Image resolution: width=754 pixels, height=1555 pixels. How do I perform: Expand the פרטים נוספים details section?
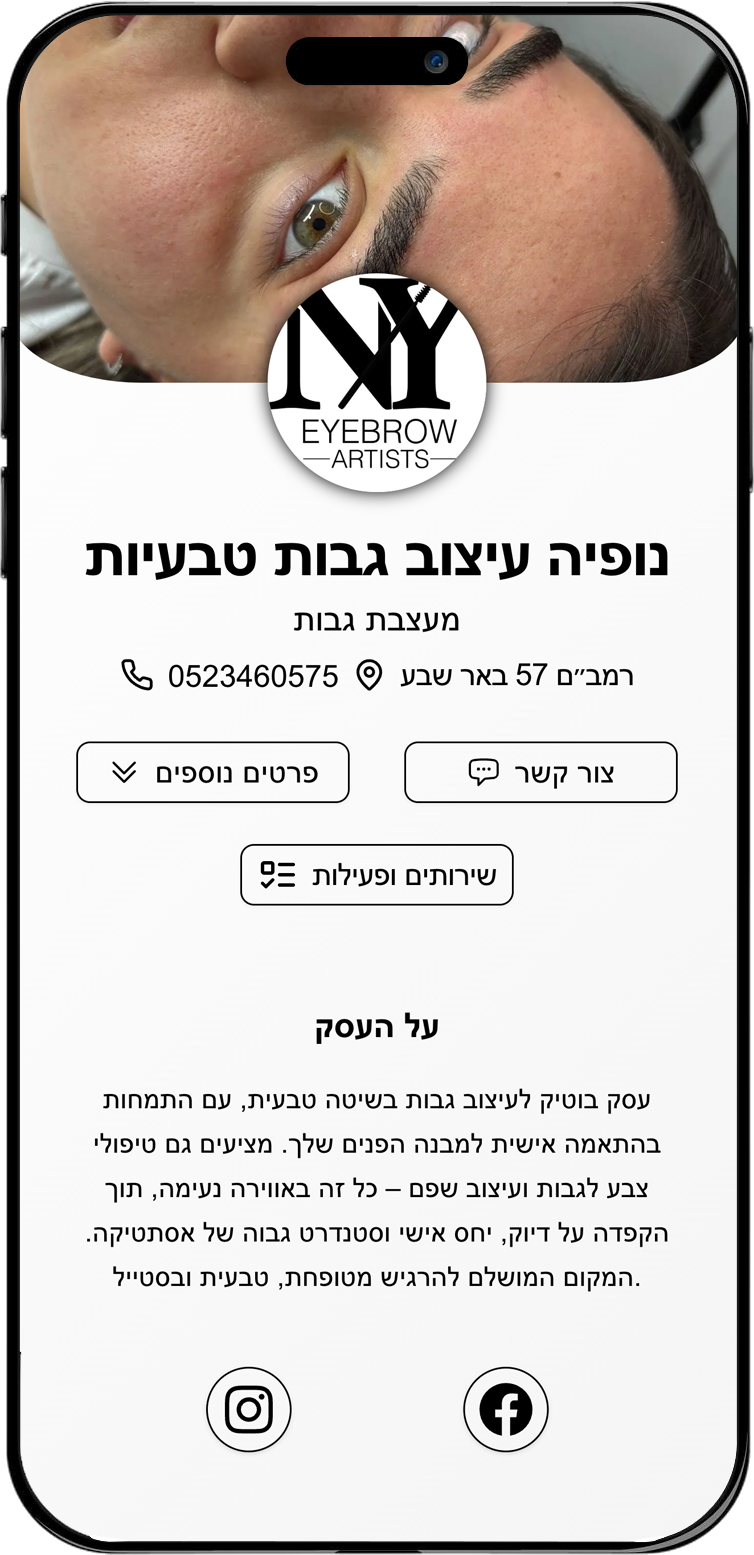(213, 772)
